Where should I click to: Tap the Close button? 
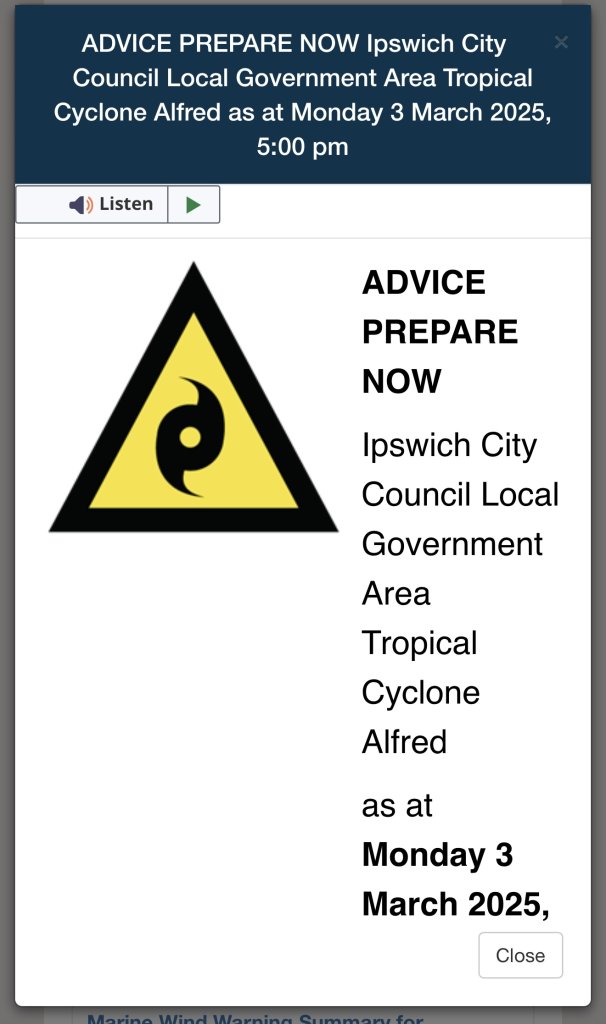click(x=520, y=955)
